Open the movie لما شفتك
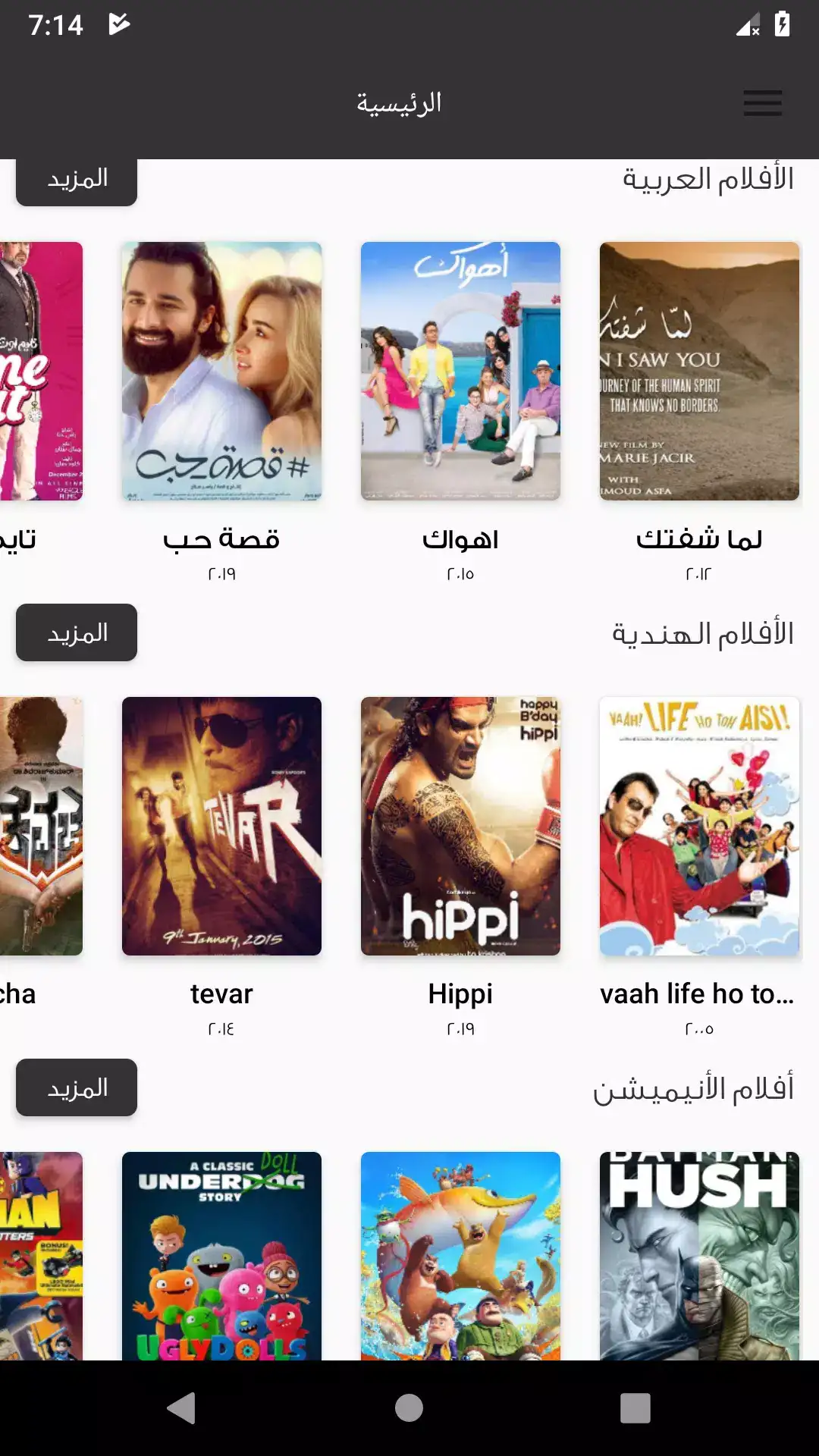This screenshot has height=1456, width=819. (698, 372)
